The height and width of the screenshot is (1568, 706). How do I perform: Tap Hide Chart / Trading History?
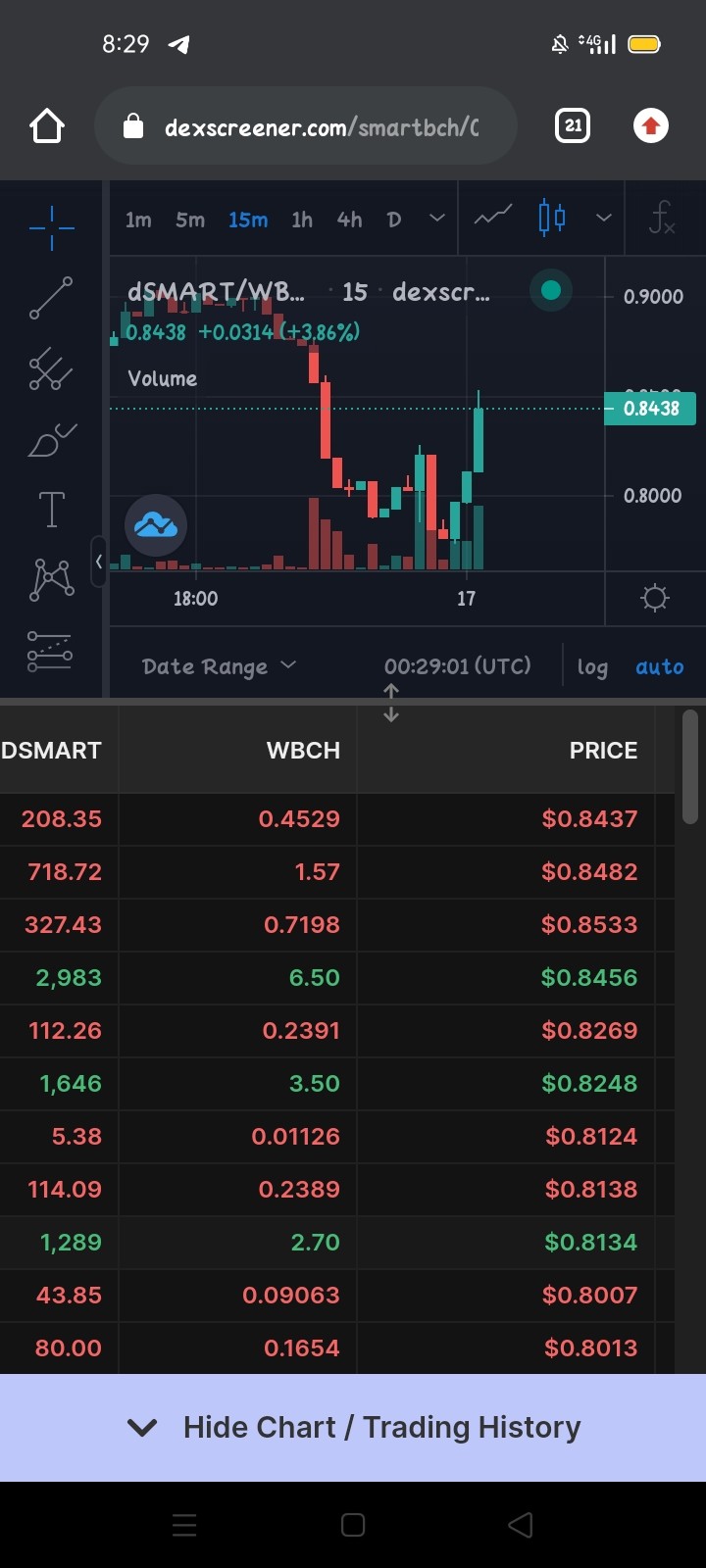pyautogui.click(x=353, y=1427)
